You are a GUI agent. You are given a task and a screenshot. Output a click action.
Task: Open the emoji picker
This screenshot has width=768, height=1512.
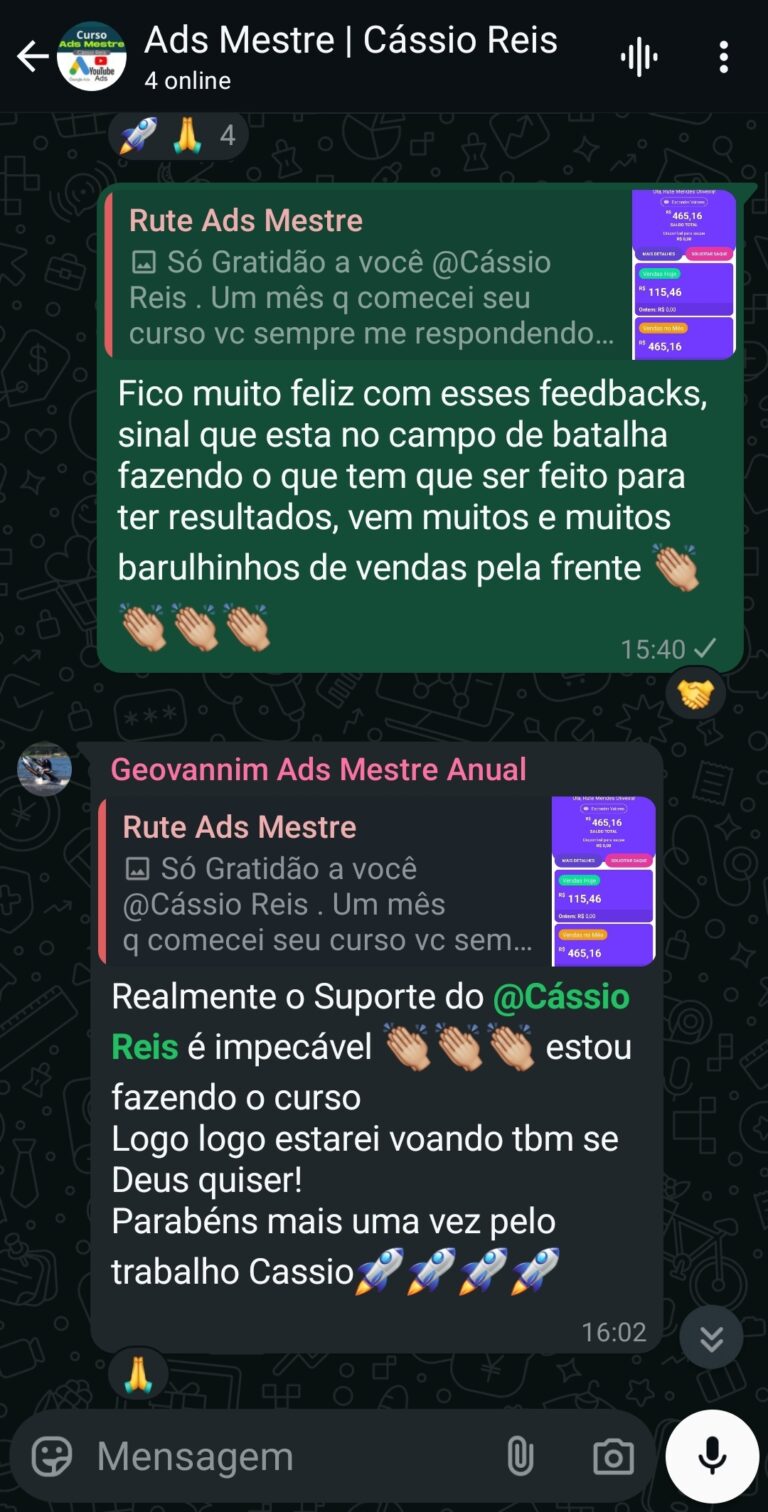coord(51,1457)
